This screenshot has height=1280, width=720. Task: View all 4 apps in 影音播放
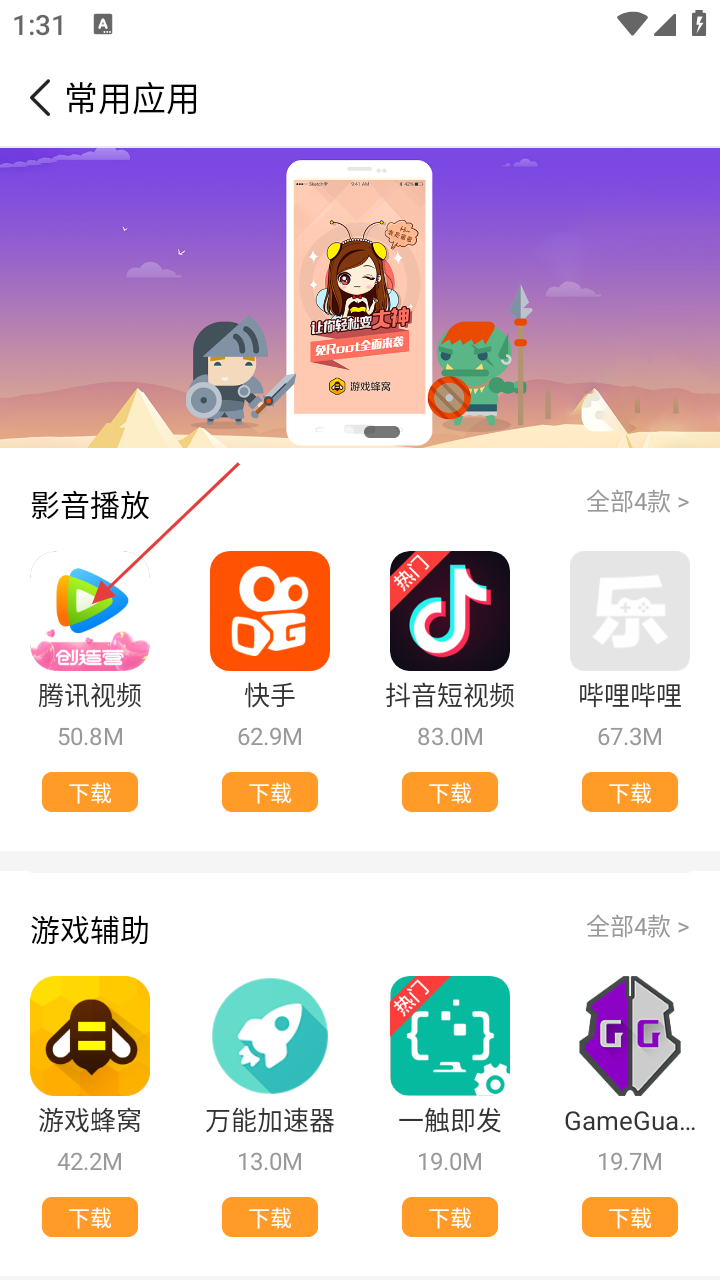click(x=637, y=501)
